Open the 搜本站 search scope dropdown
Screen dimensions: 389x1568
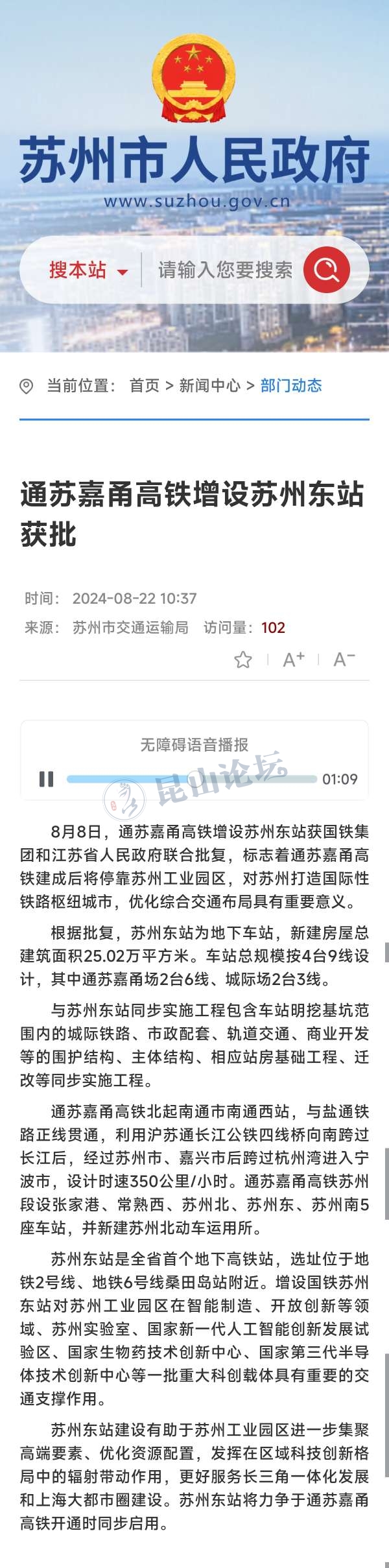[88, 270]
